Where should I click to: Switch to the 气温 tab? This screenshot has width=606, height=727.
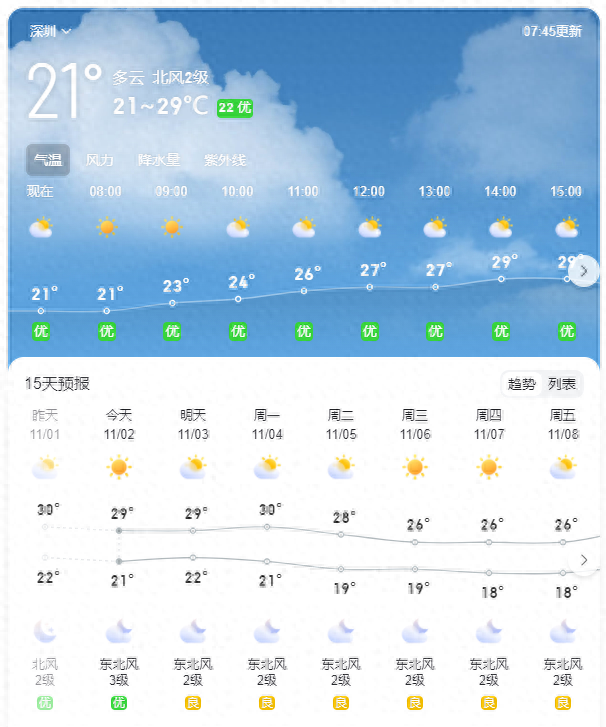coord(48,160)
